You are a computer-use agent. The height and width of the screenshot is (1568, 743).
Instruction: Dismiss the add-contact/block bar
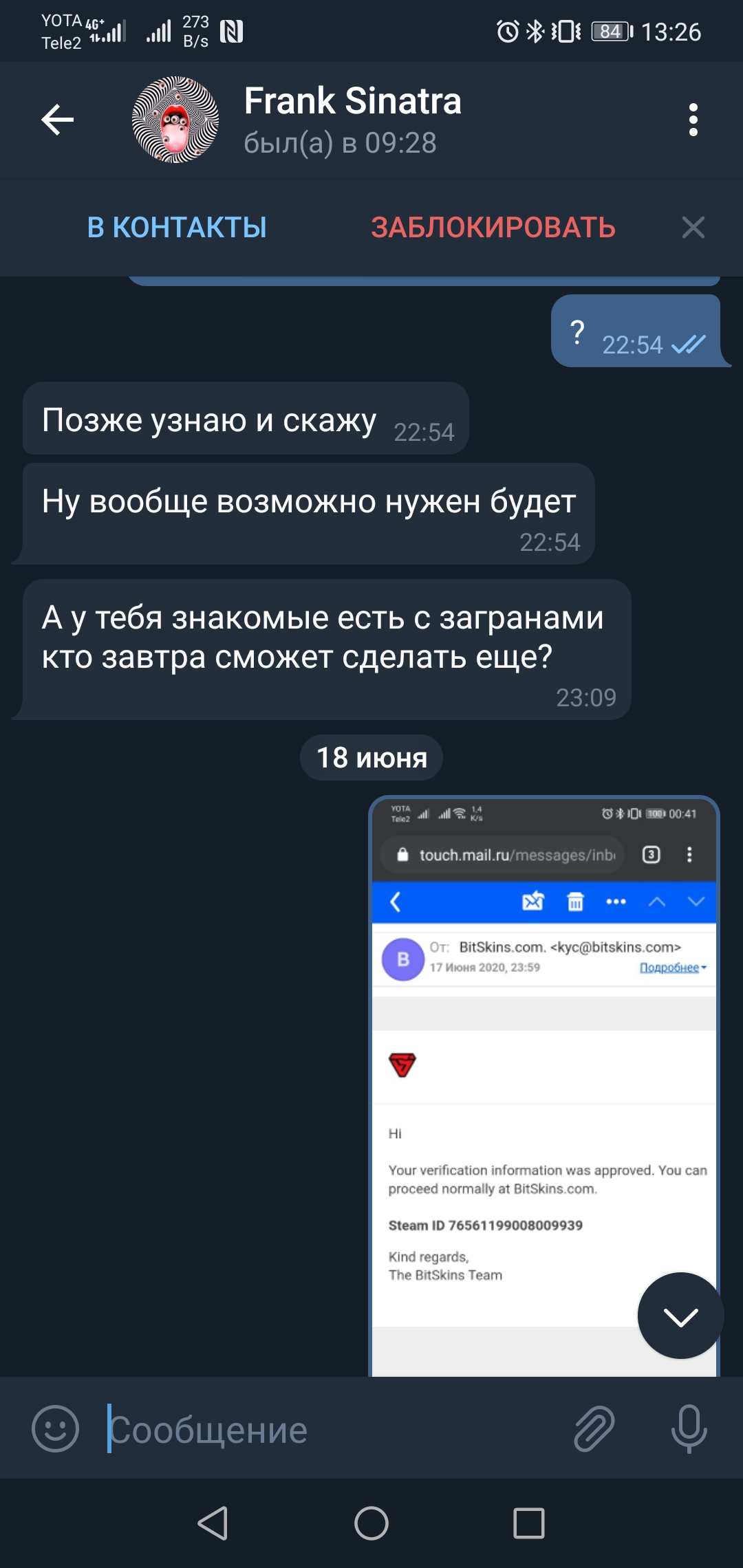693,228
